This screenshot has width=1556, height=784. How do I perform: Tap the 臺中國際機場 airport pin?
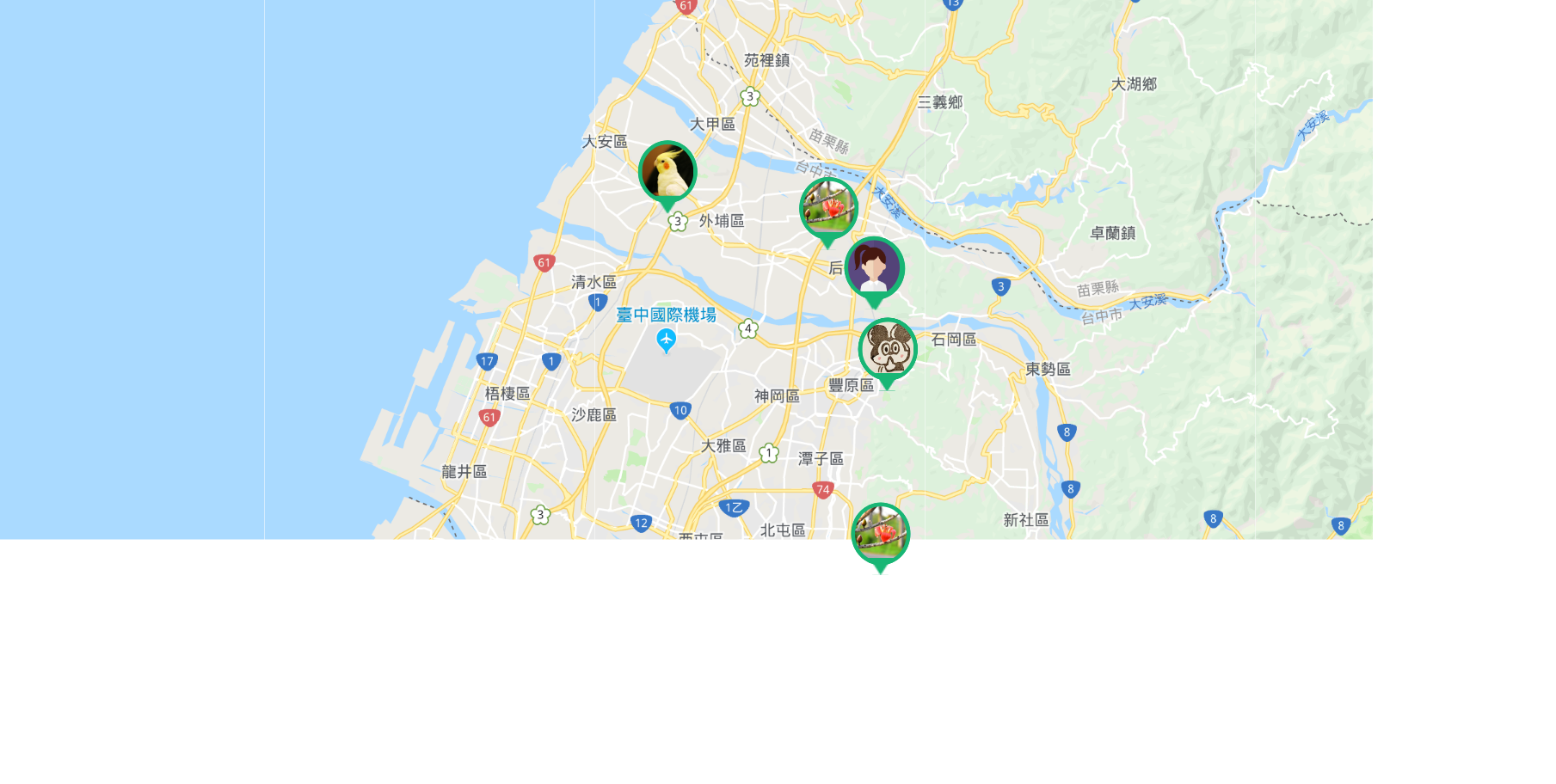point(666,340)
